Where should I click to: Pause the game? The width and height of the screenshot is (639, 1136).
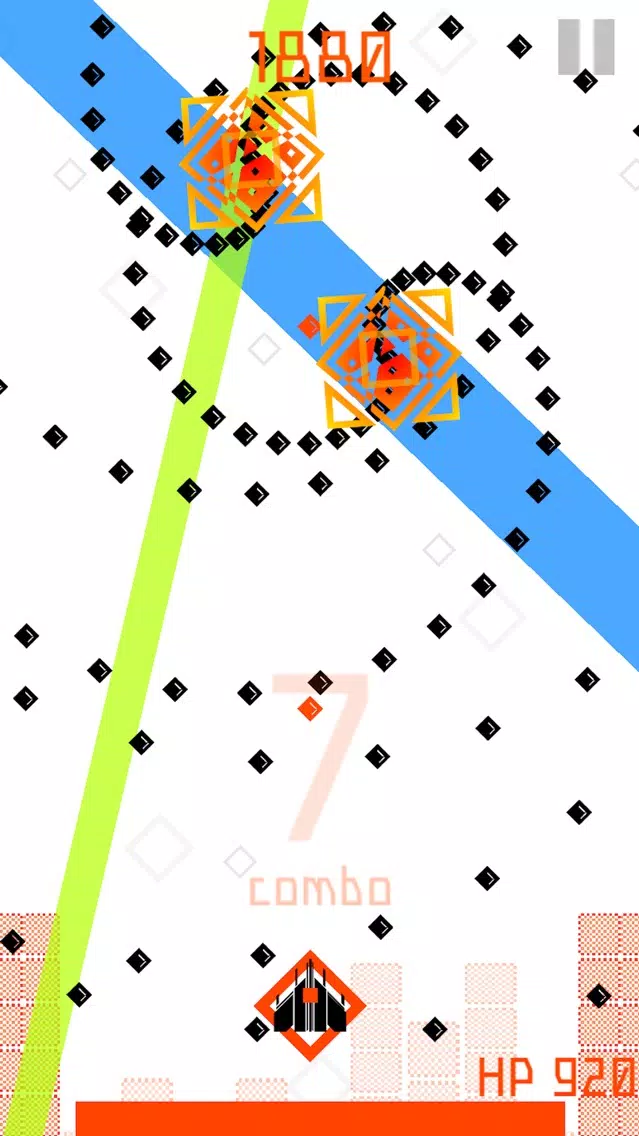click(586, 46)
